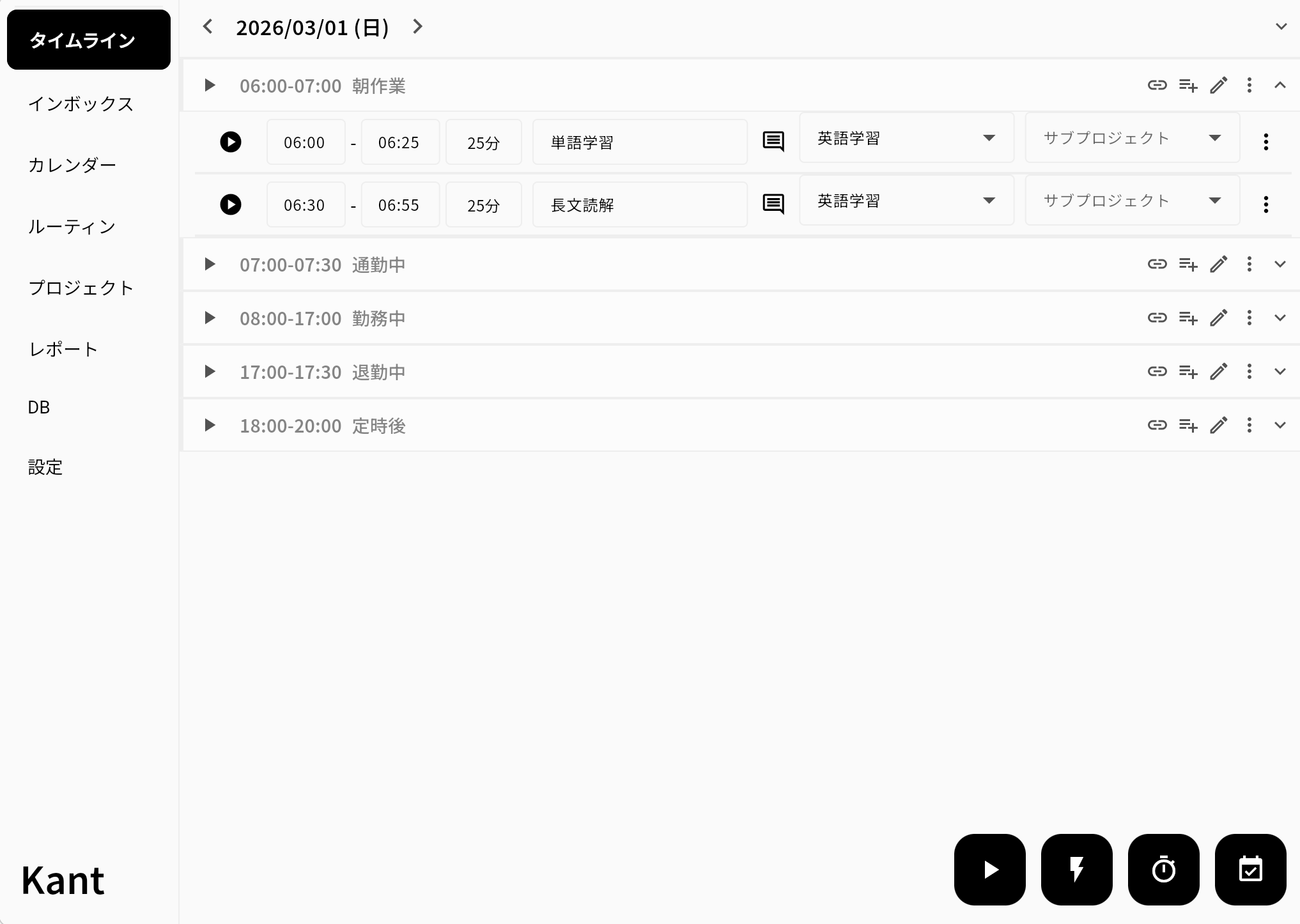
Task: Start the 長文読解 task timer
Action: [231, 204]
